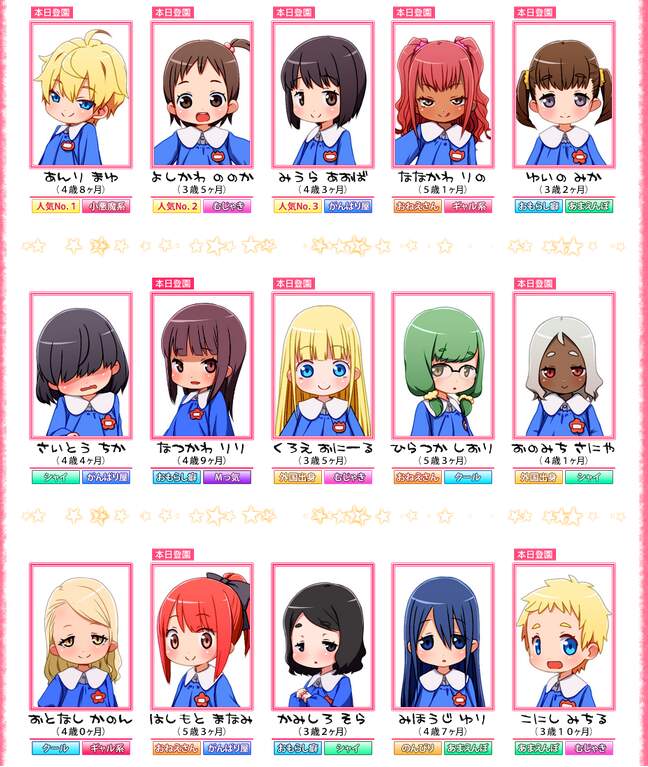Image resolution: width=648 pixels, height=767 pixels.
Task: View かみしろ そら's profile
Action: (x=323, y=636)
